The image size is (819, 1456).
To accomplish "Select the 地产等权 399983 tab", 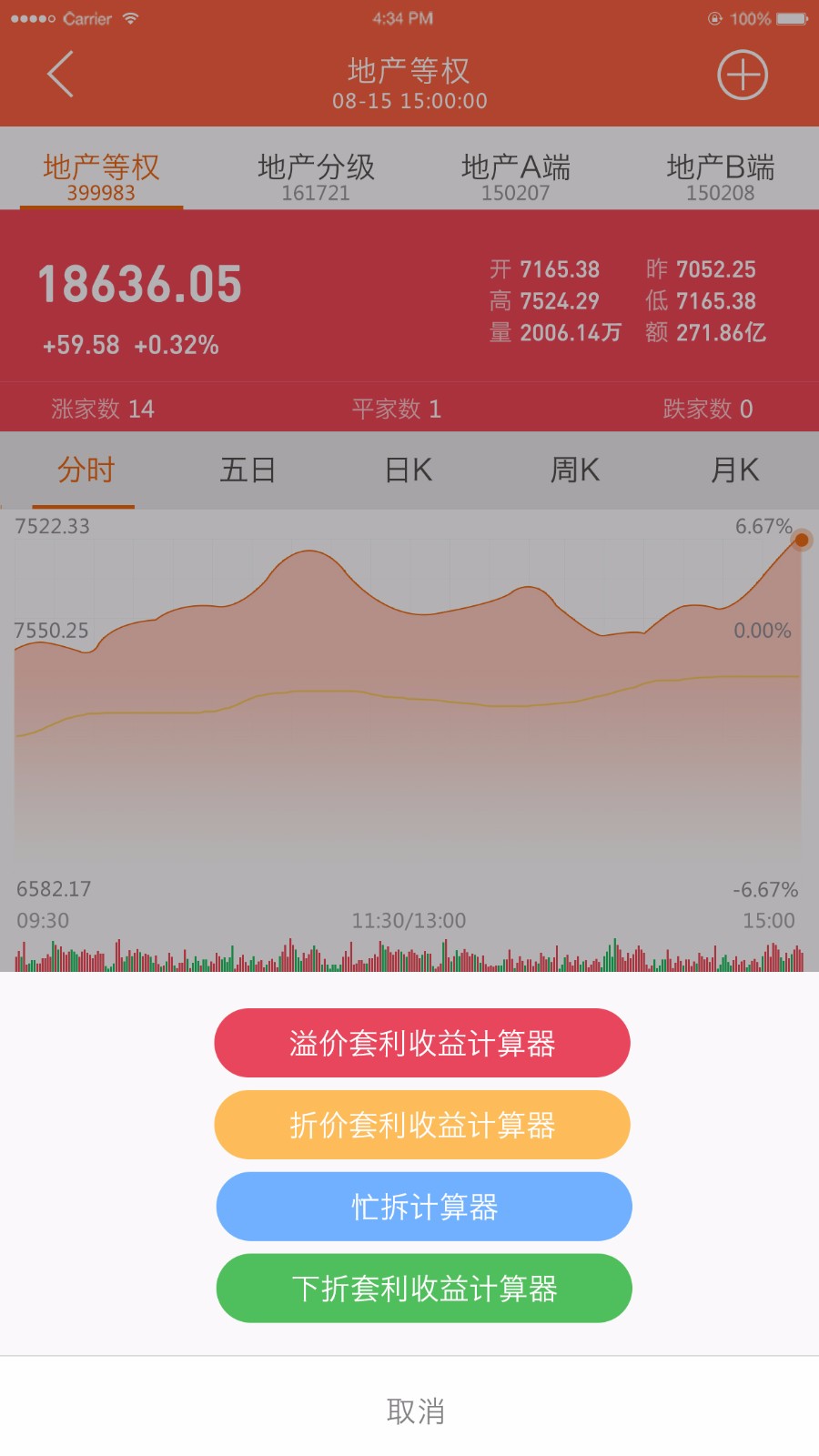I will (x=101, y=177).
